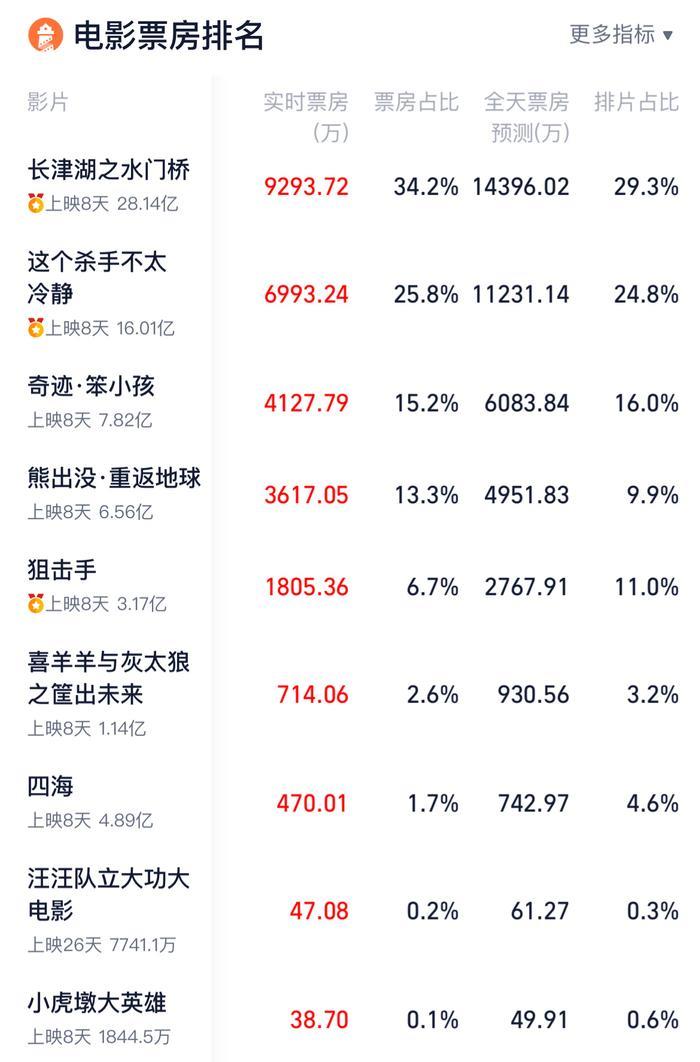
Task: Open 长津湖之水门桥 box office details
Action: (108, 170)
